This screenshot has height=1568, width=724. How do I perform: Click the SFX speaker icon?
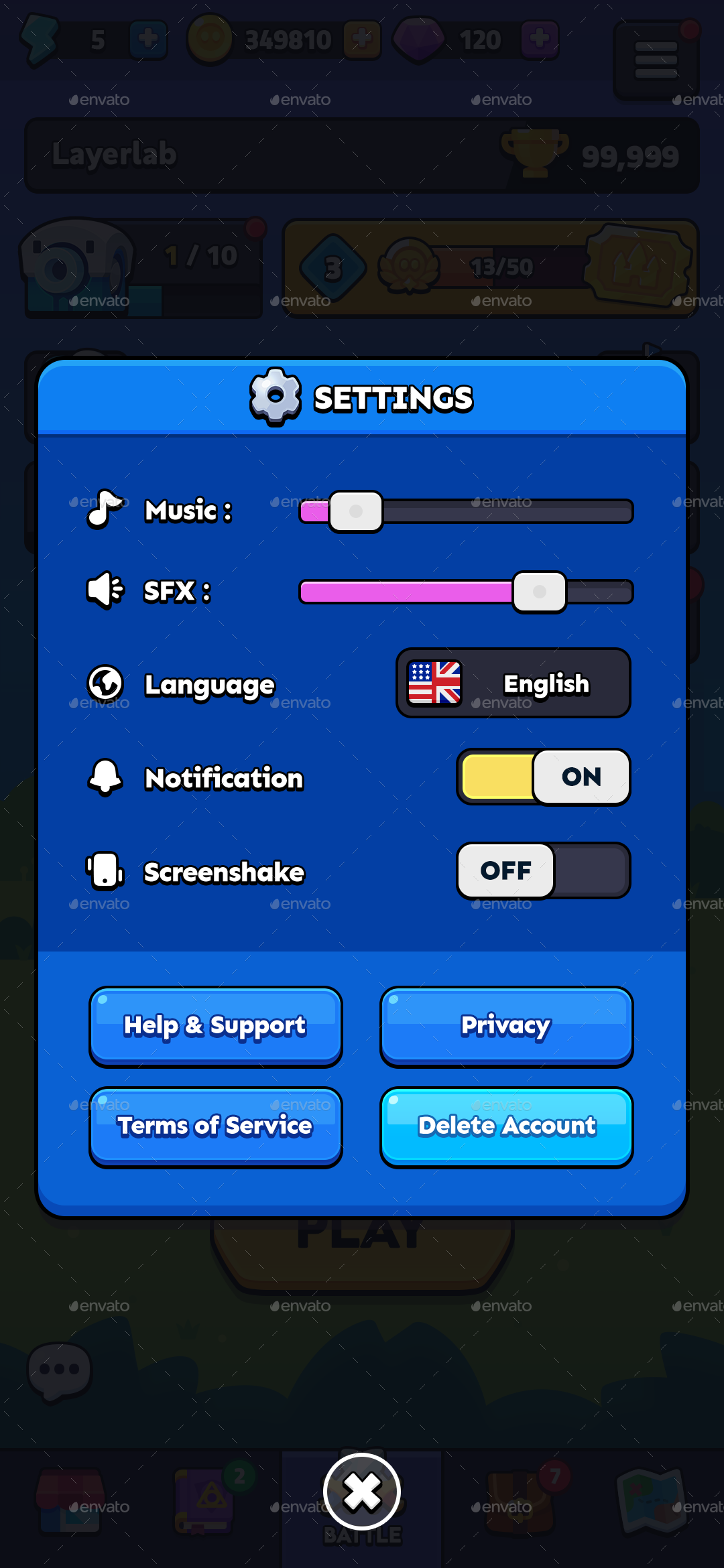pyautogui.click(x=105, y=590)
